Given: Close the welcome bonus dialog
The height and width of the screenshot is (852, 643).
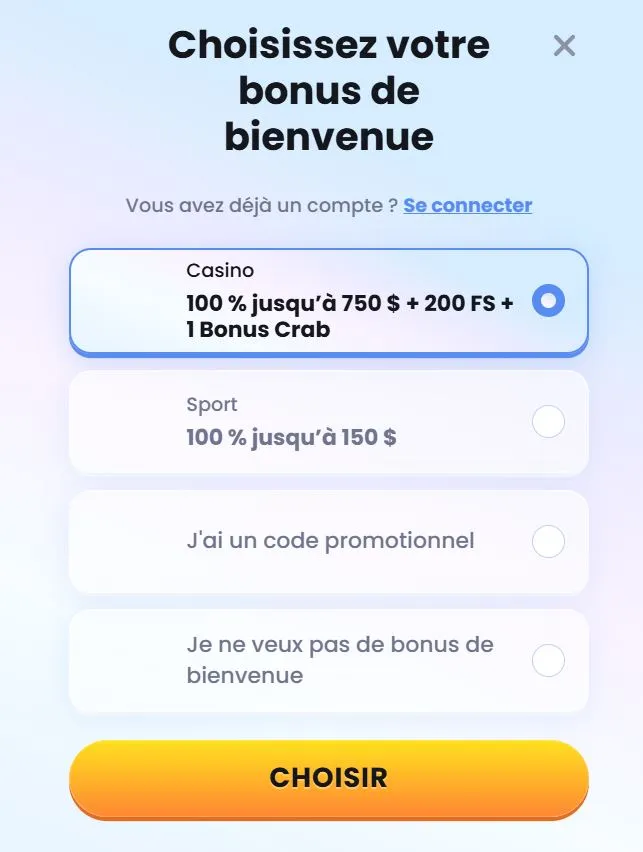Looking at the screenshot, I should [564, 45].
